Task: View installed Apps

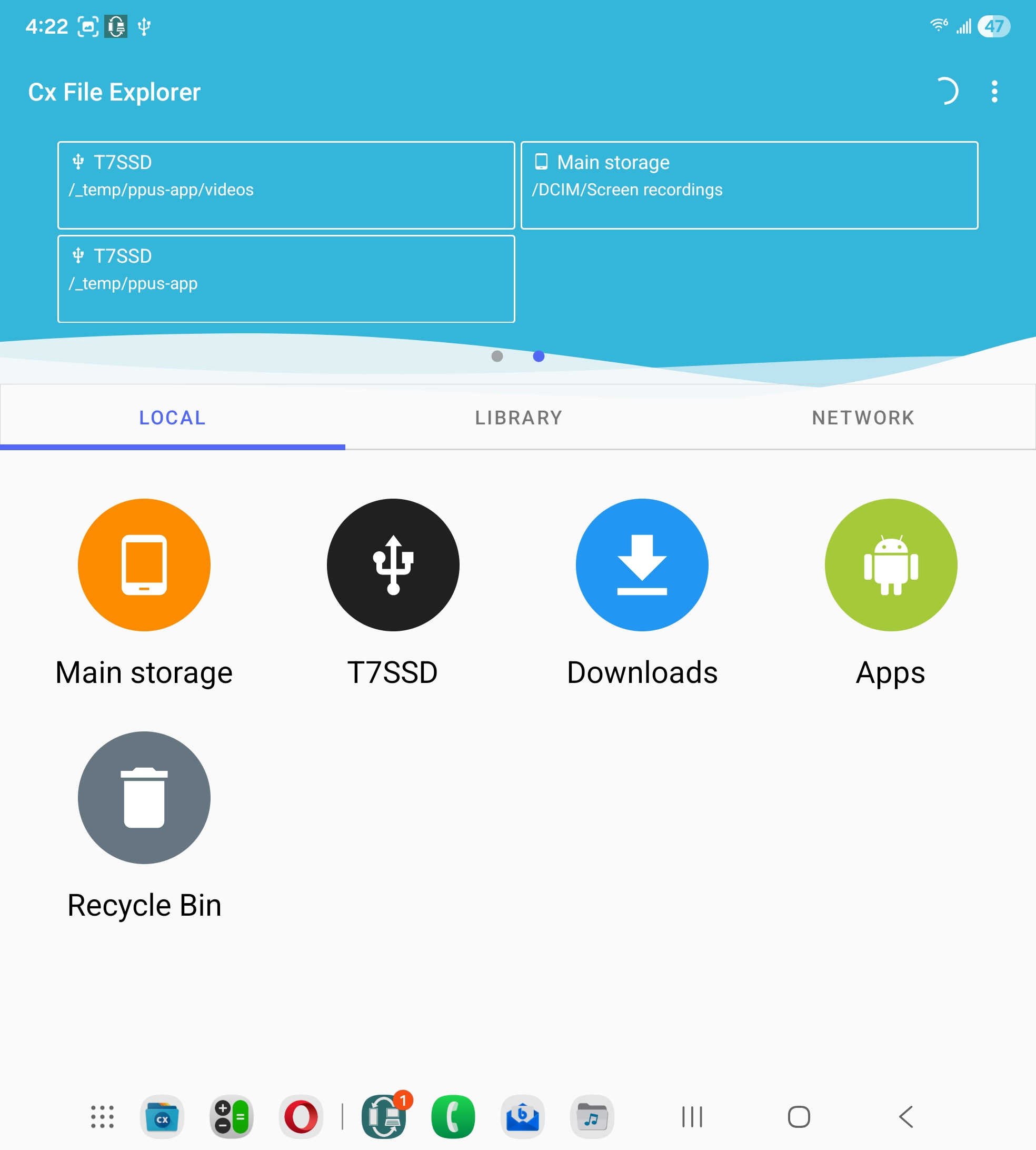Action: pyautogui.click(x=890, y=565)
